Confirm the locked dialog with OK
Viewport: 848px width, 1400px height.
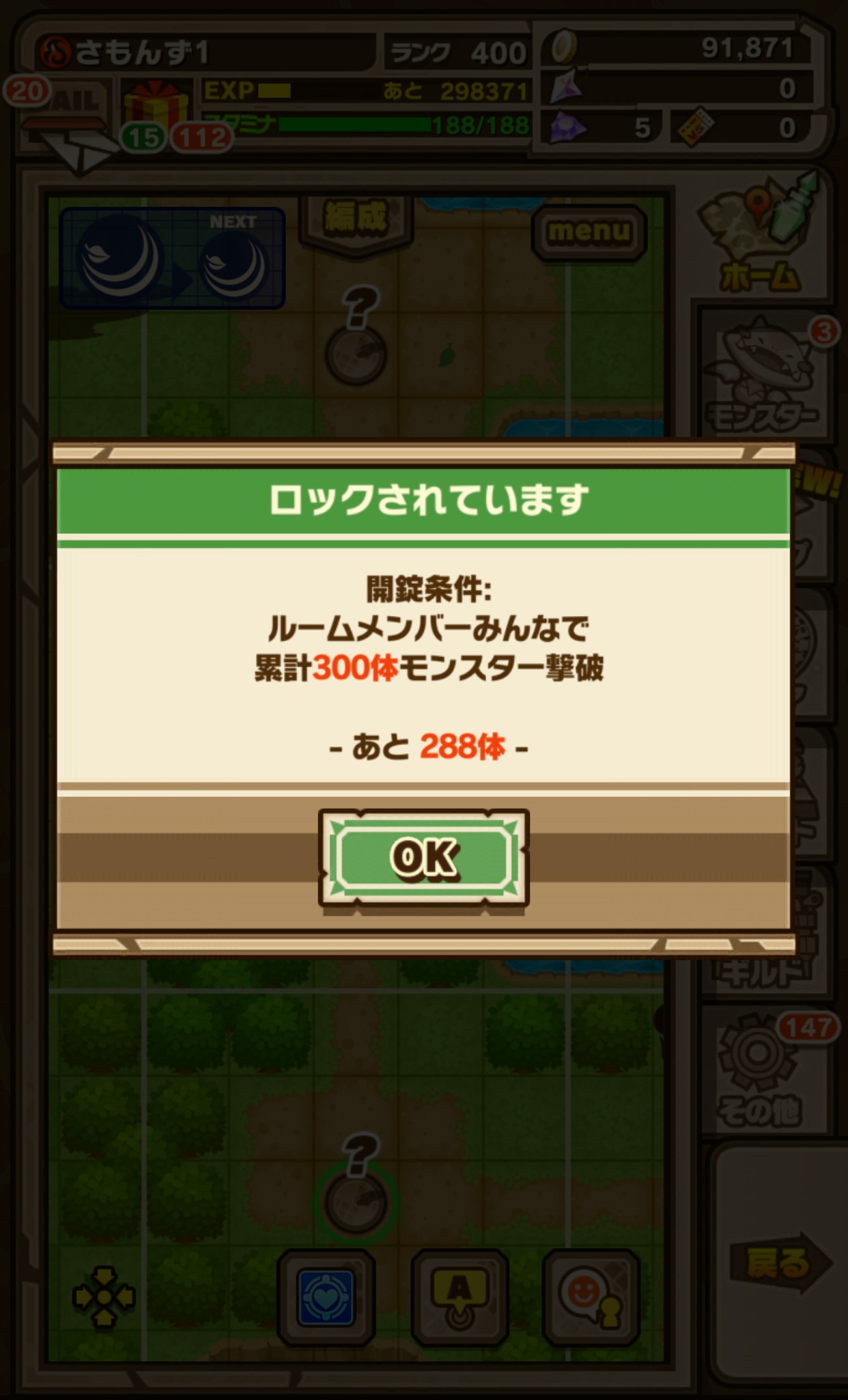point(423,858)
